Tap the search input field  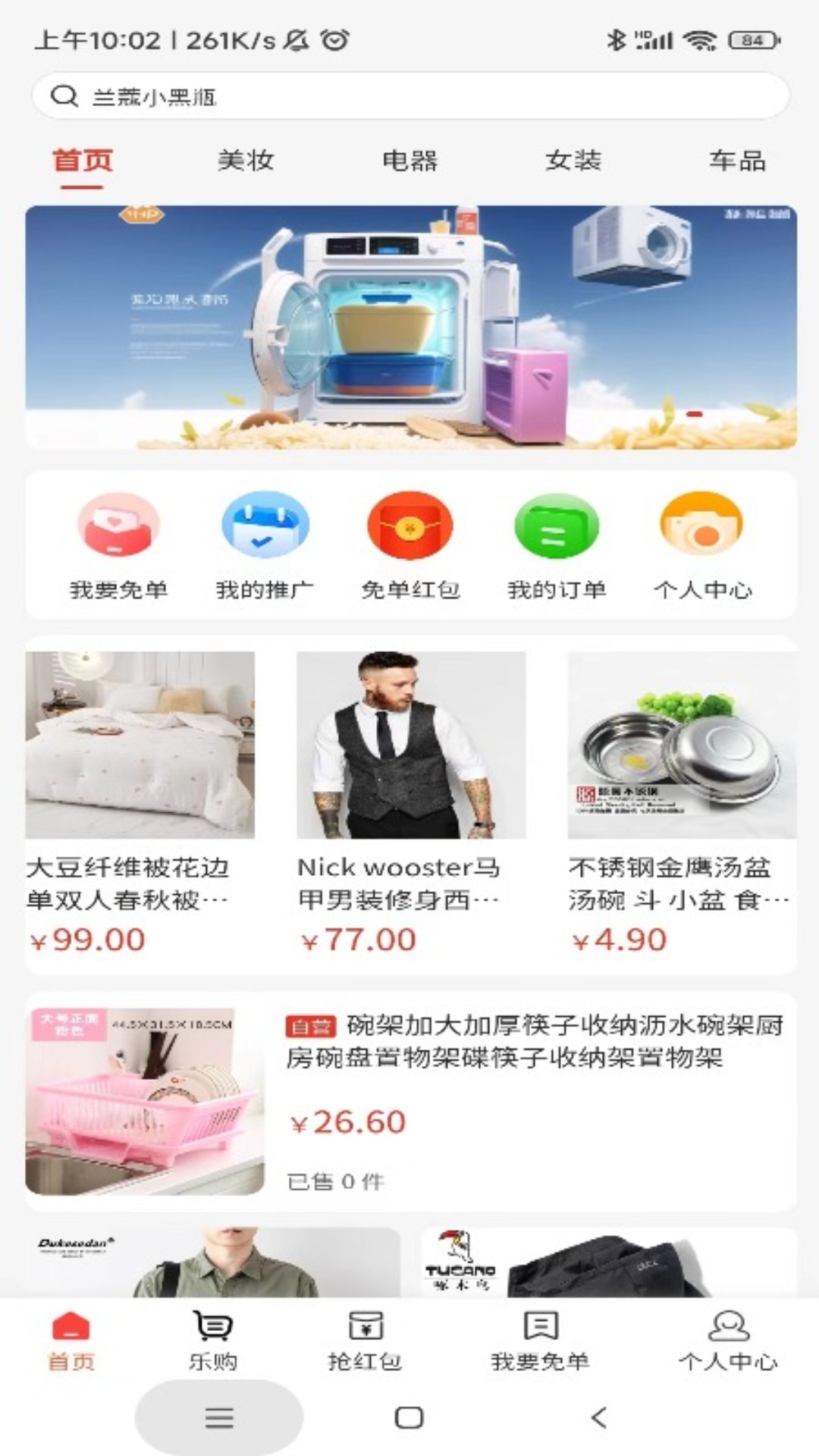click(409, 96)
